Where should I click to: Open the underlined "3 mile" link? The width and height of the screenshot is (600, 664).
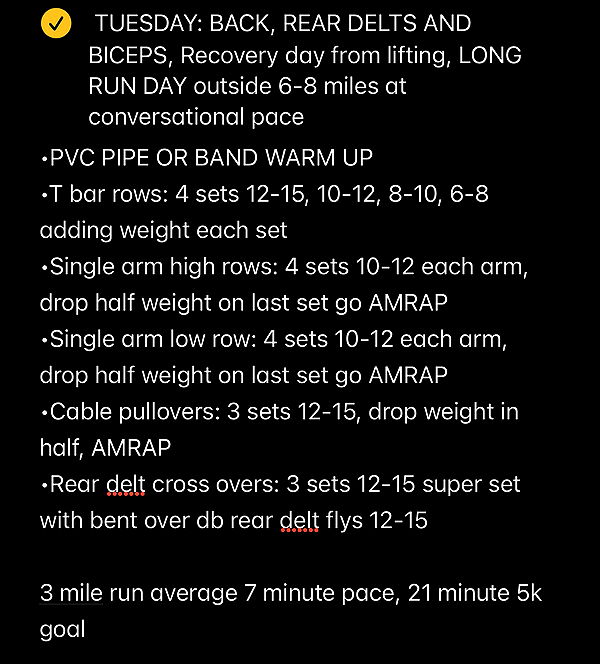[73, 593]
